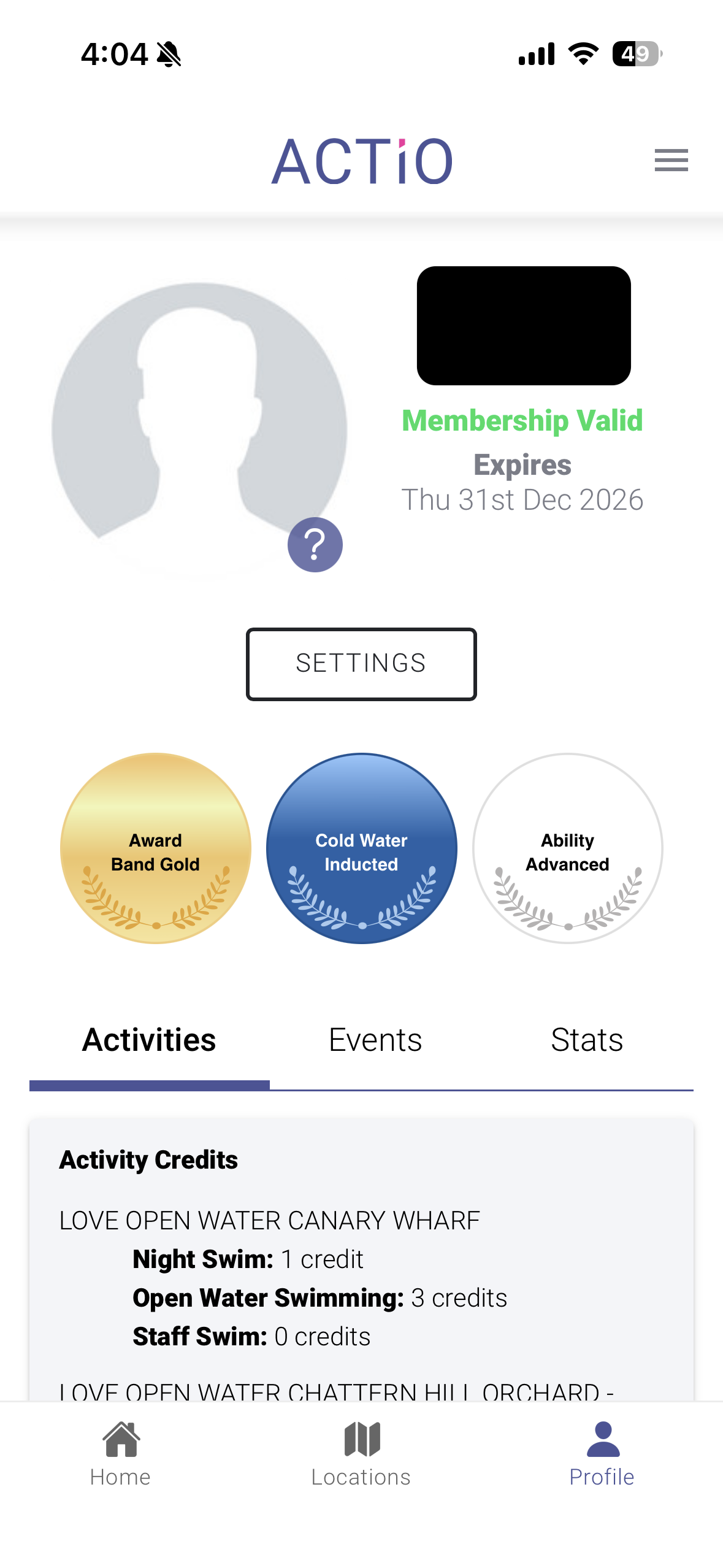Open the SETTINGS button

click(x=361, y=664)
